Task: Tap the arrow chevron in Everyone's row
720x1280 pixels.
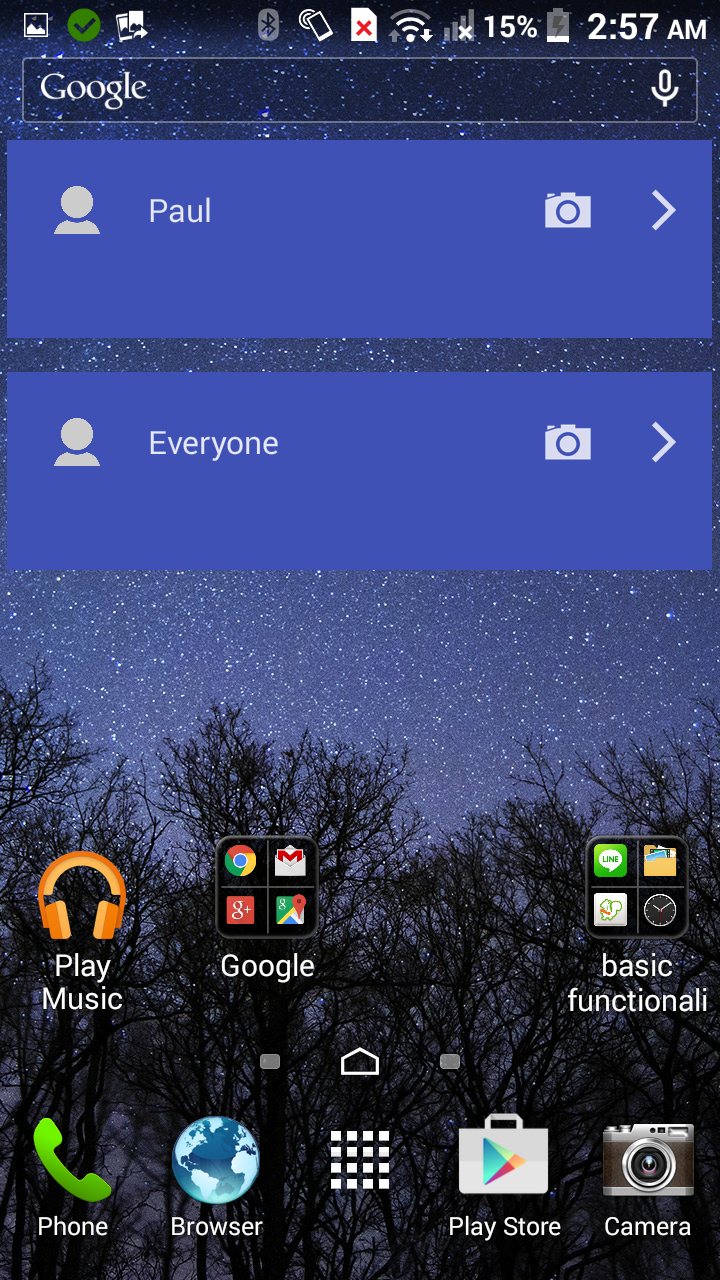Action: point(664,443)
